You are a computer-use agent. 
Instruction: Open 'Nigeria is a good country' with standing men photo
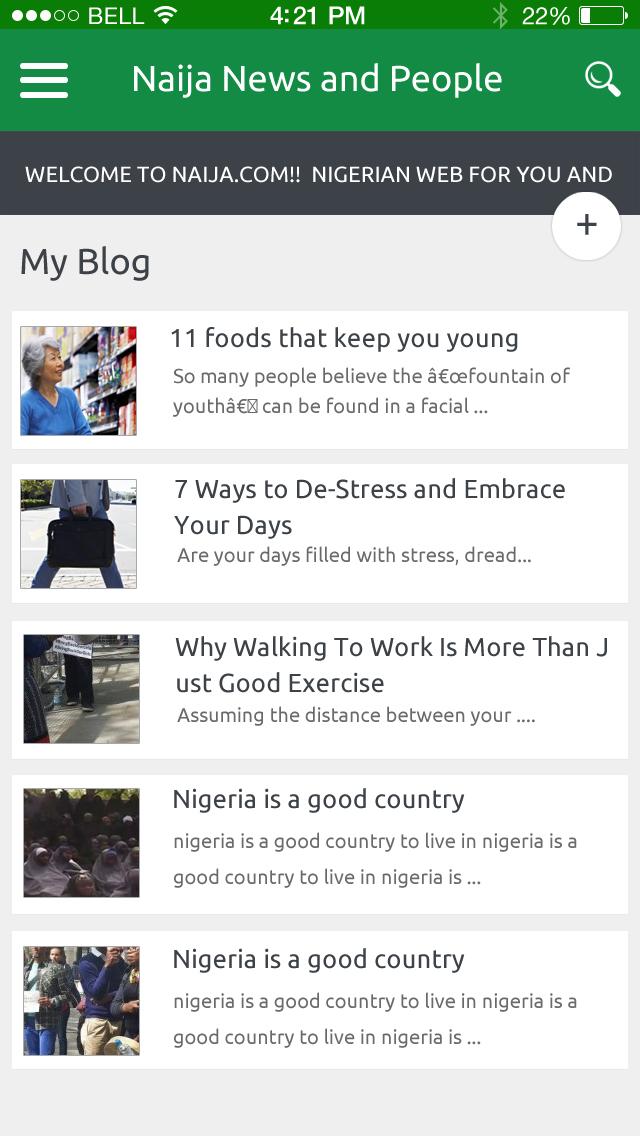(x=318, y=960)
